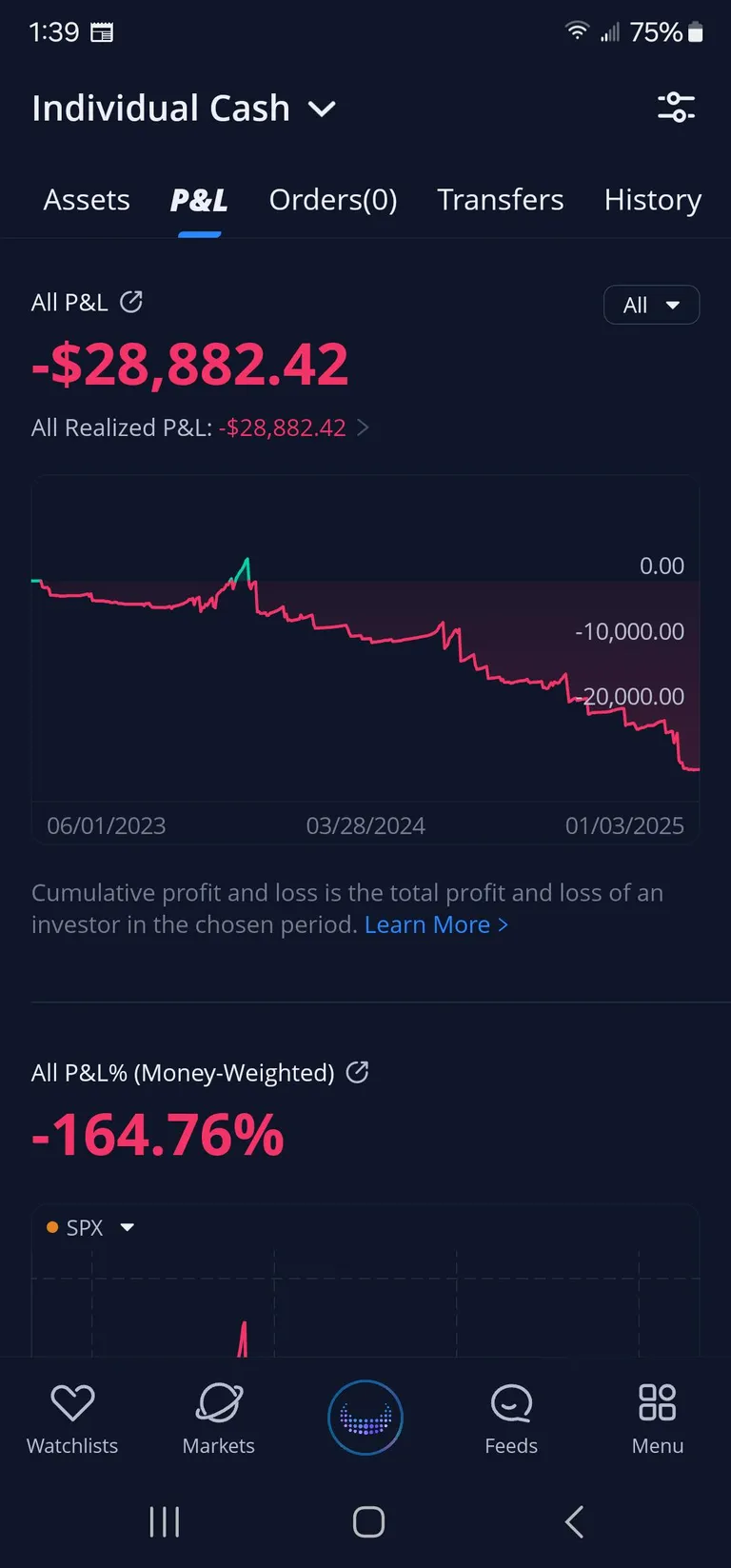Open the account settings filter icon
The width and height of the screenshot is (731, 1568).
pyautogui.click(x=676, y=108)
